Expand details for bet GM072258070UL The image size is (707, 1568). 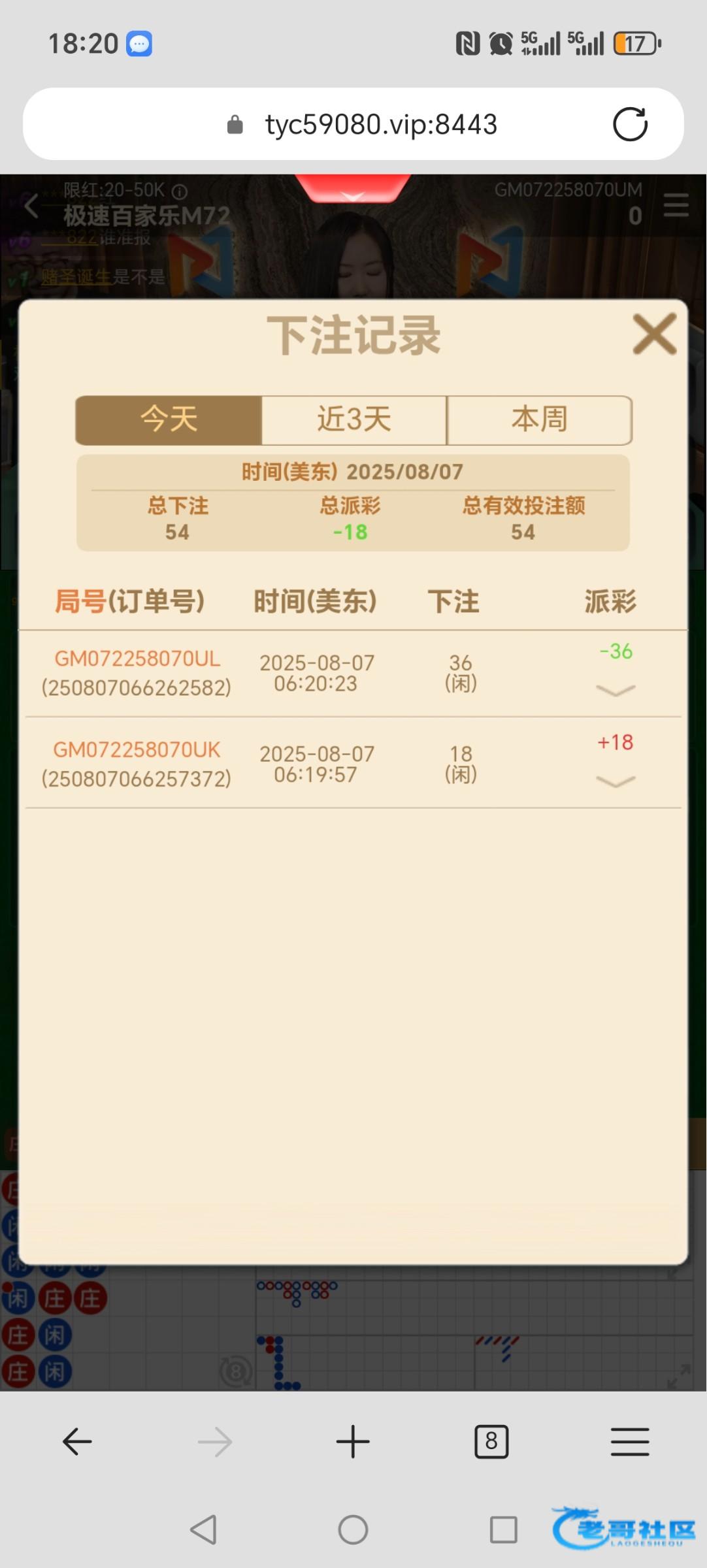[x=616, y=691]
